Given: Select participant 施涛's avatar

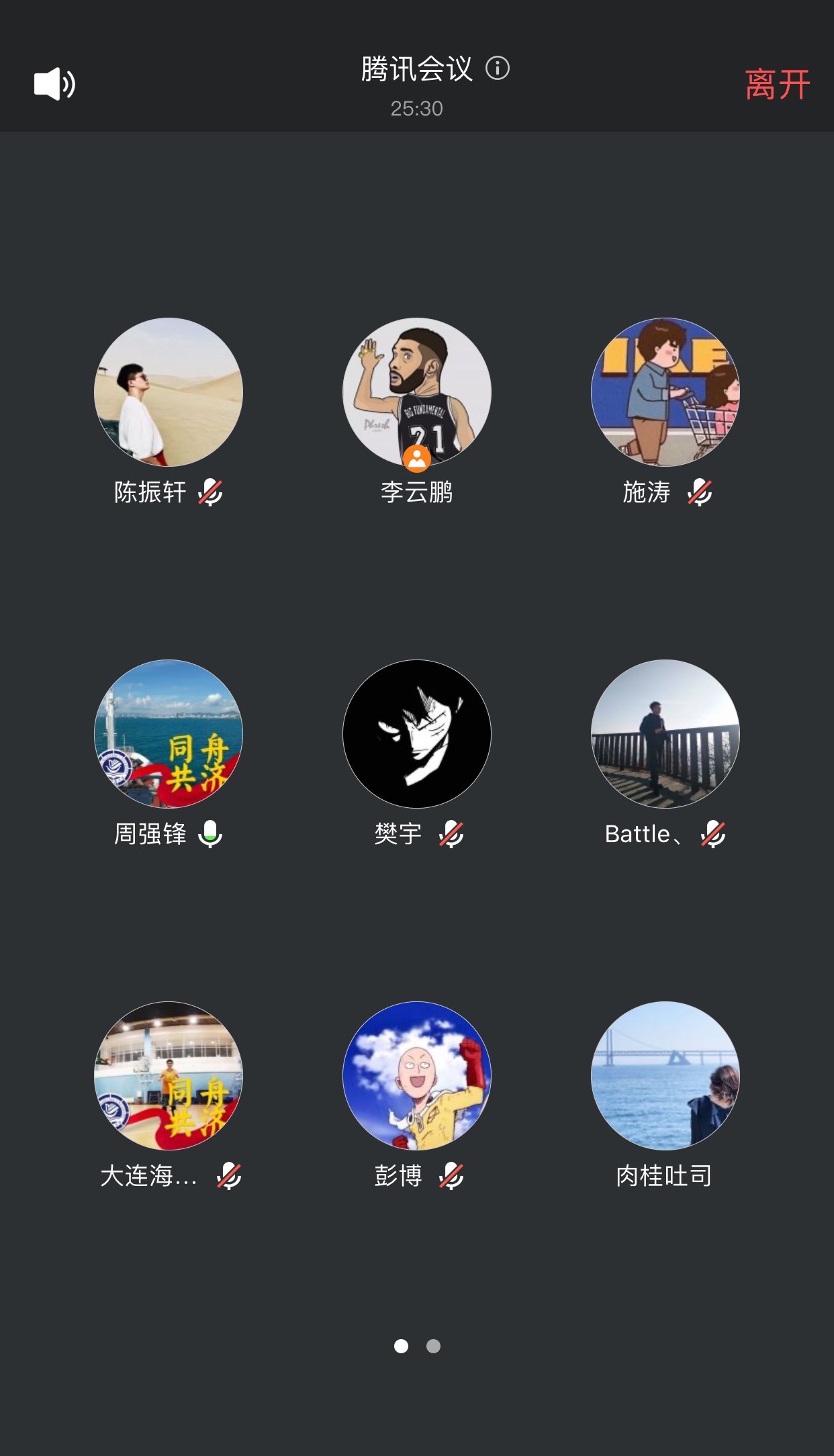Looking at the screenshot, I should coord(665,392).
